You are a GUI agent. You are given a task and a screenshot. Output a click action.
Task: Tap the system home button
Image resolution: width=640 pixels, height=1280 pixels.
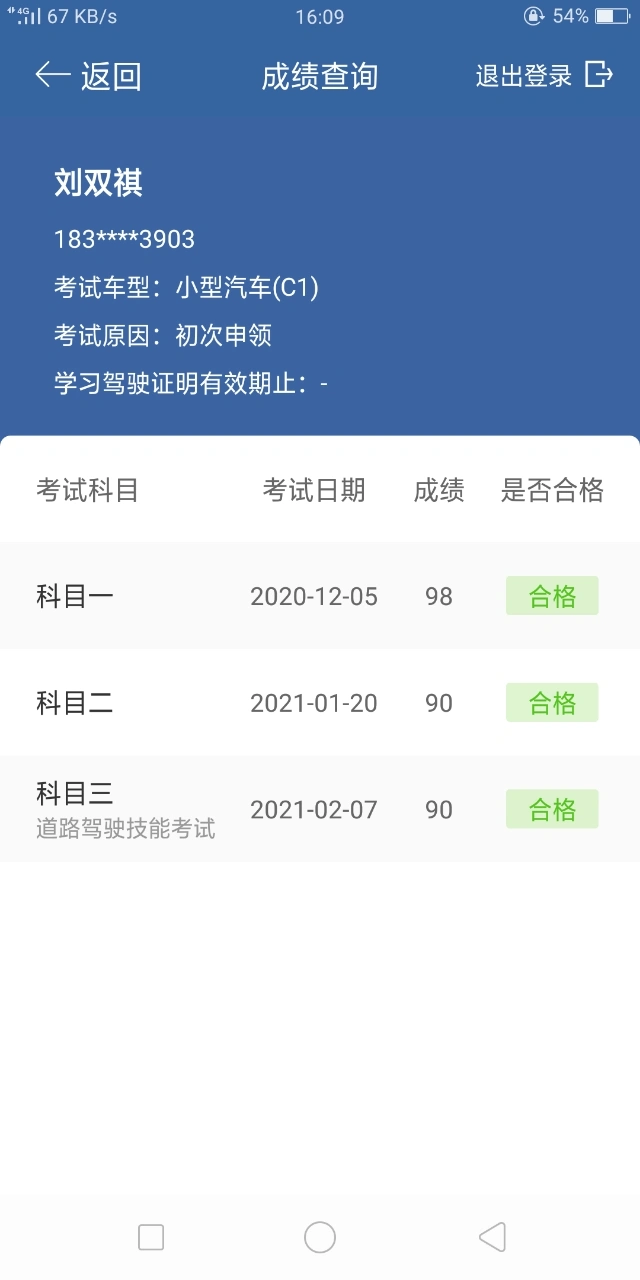point(320,1238)
